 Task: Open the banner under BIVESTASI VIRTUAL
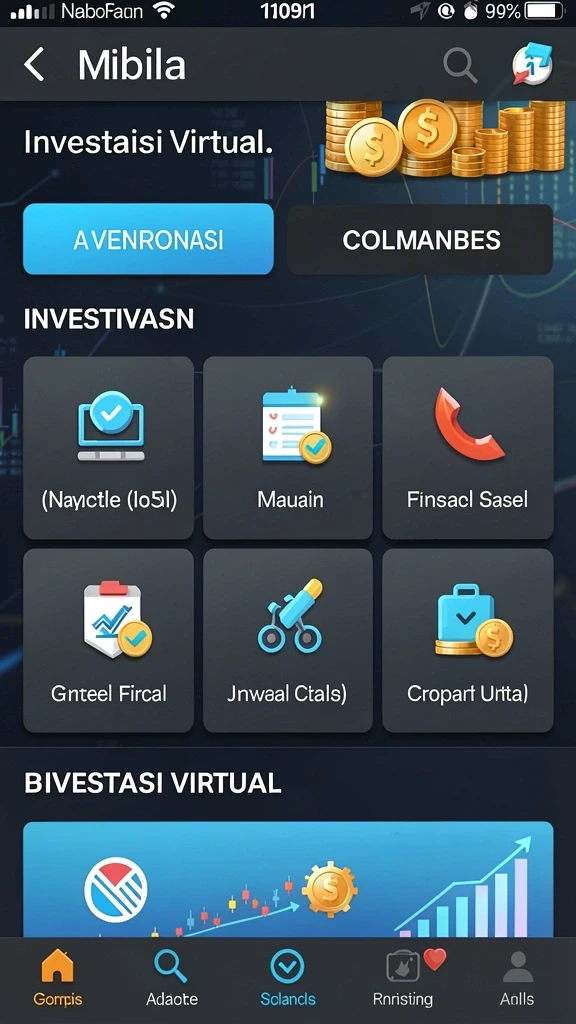288,880
